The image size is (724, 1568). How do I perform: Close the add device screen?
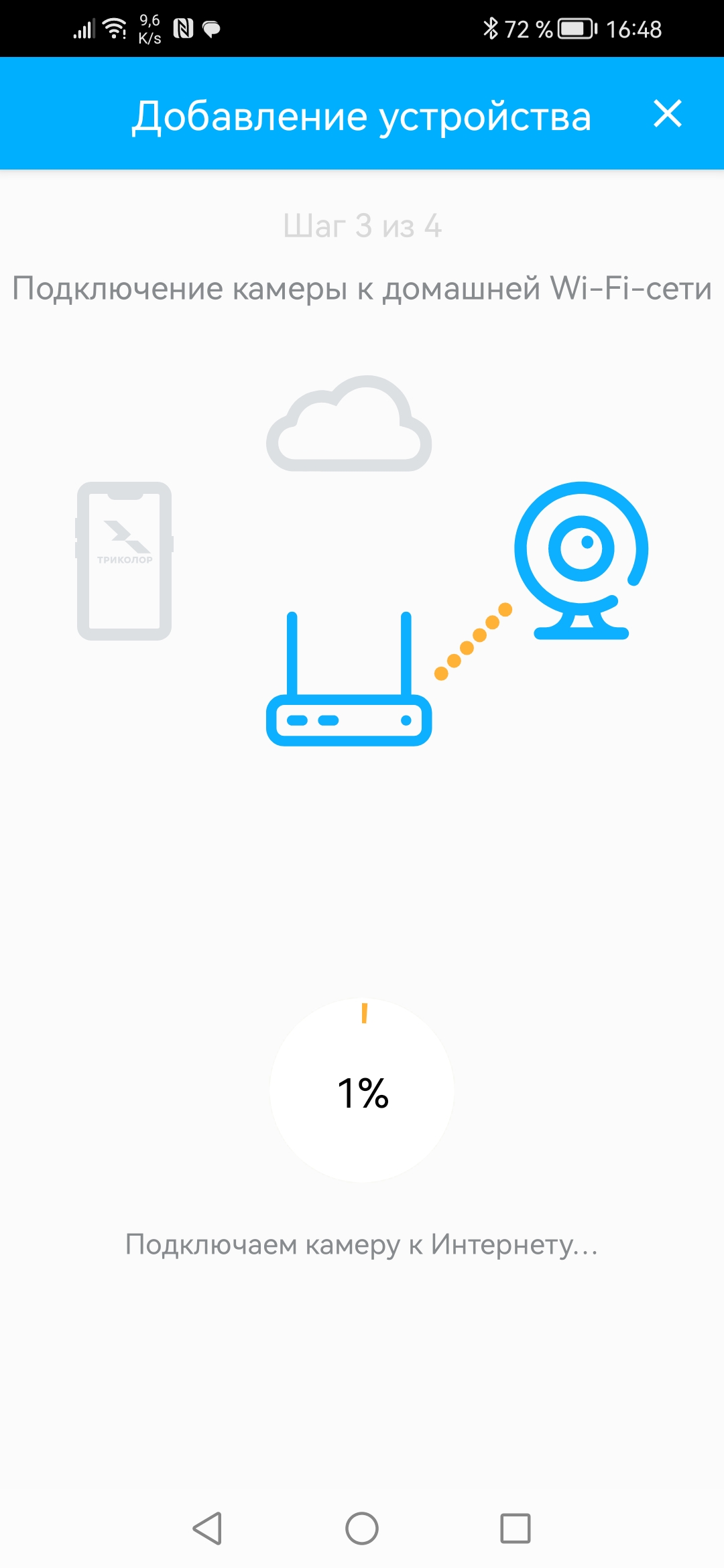(668, 114)
